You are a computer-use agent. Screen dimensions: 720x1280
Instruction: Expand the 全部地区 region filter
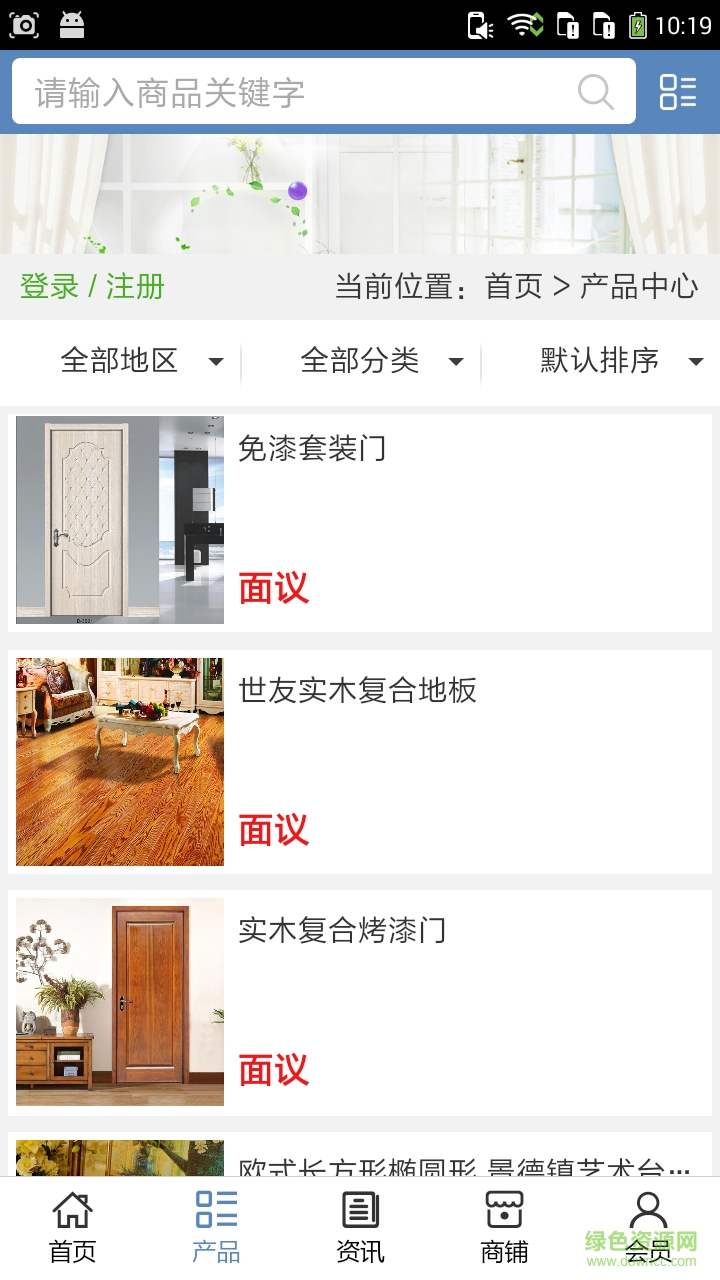click(140, 362)
